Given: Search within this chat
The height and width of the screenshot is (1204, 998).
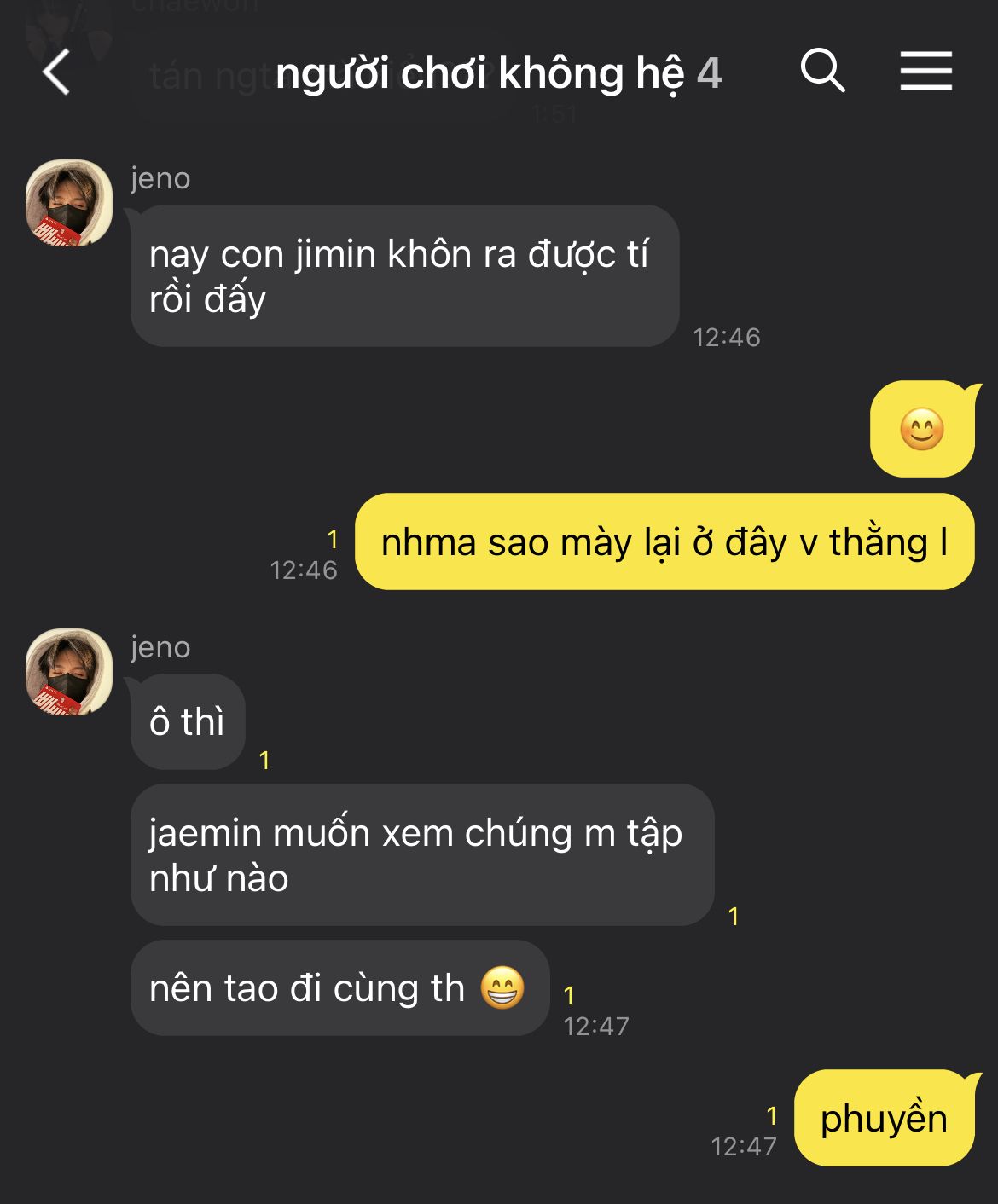Looking at the screenshot, I should point(822,71).
